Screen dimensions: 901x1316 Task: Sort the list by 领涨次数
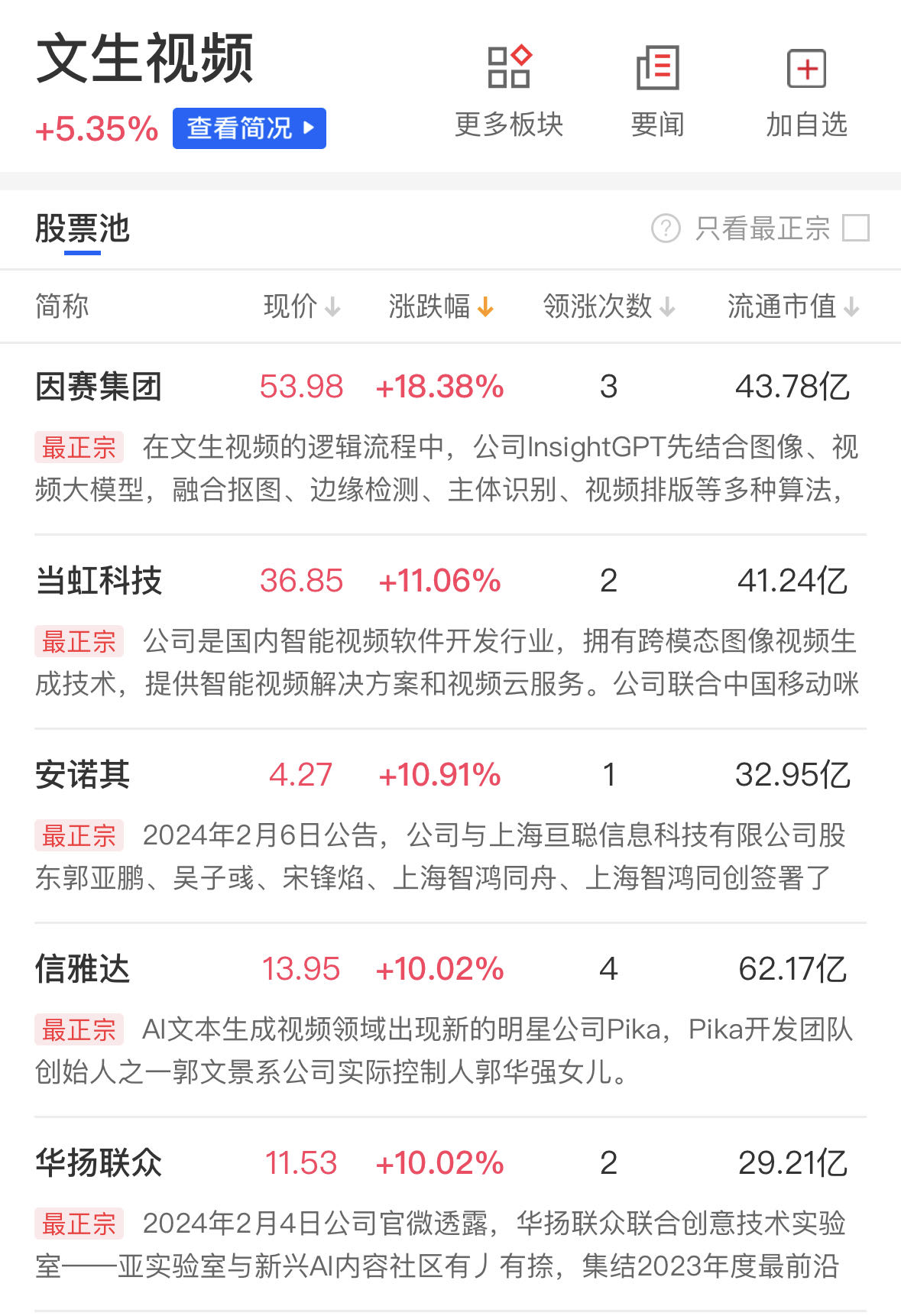pyautogui.click(x=608, y=306)
